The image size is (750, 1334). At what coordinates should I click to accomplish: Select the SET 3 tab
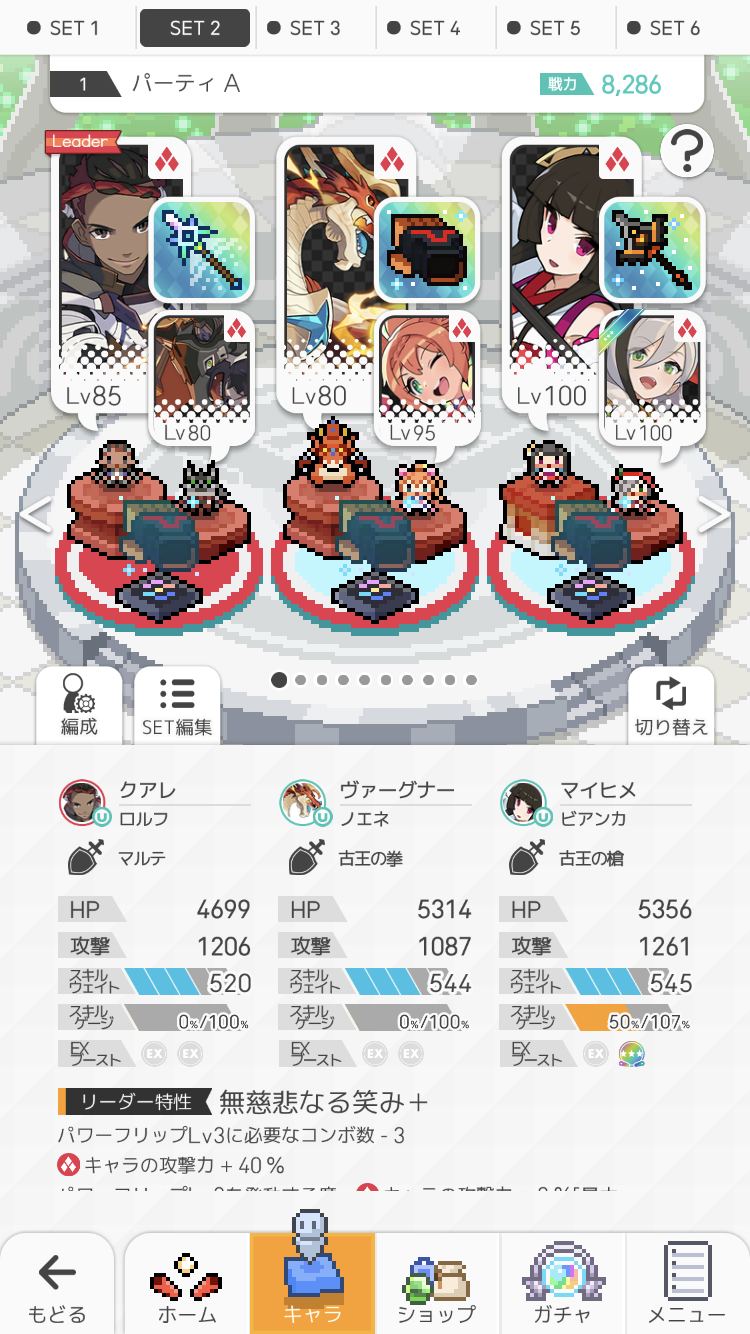(315, 28)
